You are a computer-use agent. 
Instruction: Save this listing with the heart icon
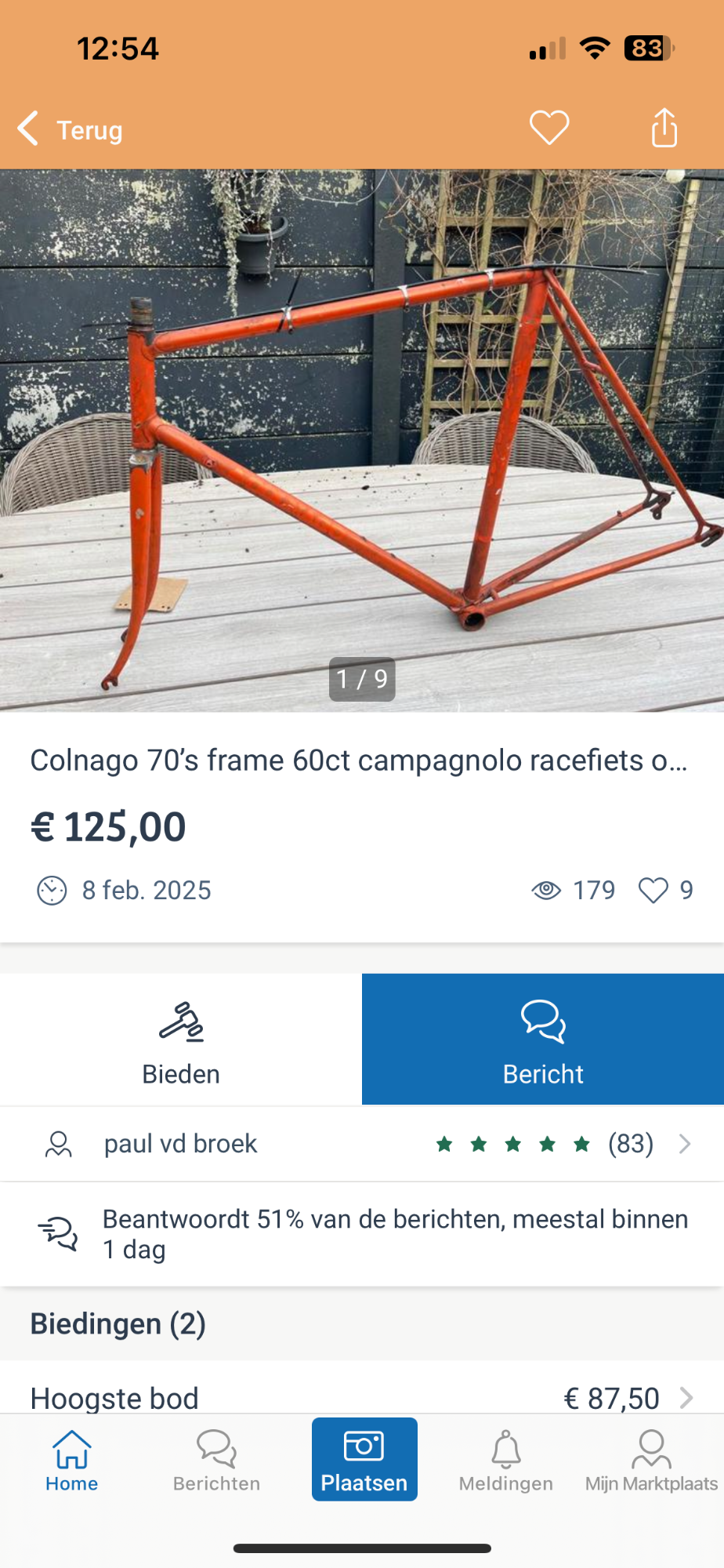[x=548, y=128]
